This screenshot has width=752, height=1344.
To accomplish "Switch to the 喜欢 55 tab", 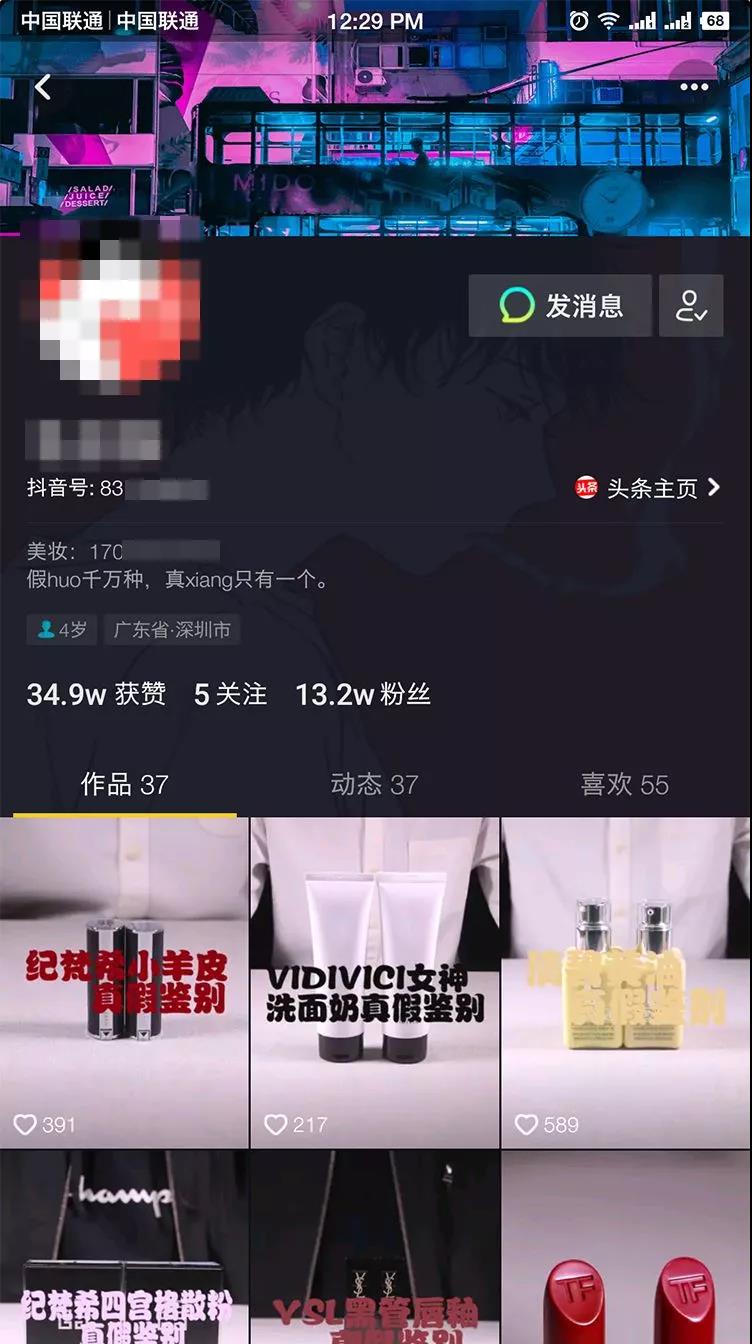I will tap(625, 785).
